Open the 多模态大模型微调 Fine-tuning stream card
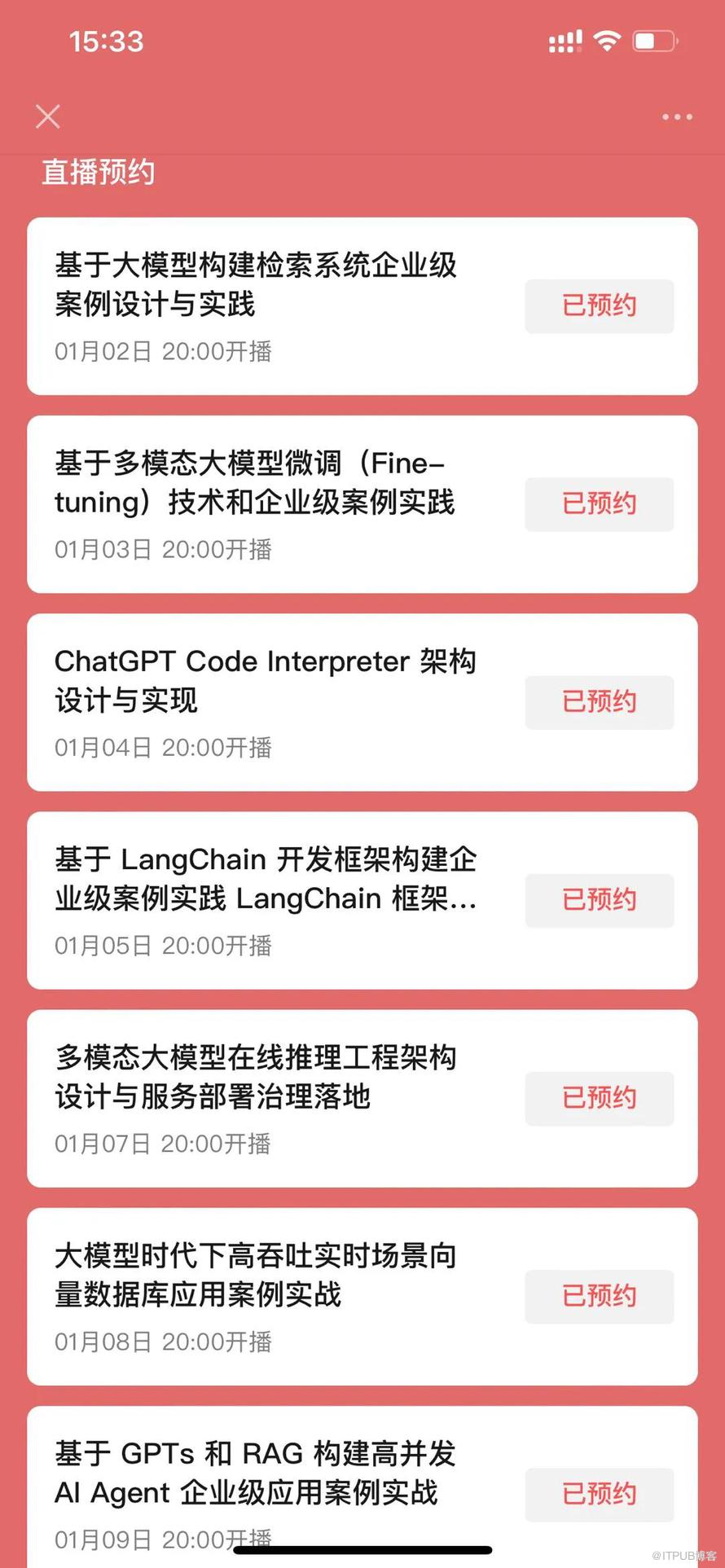This screenshot has height=1568, width=725. (x=257, y=483)
